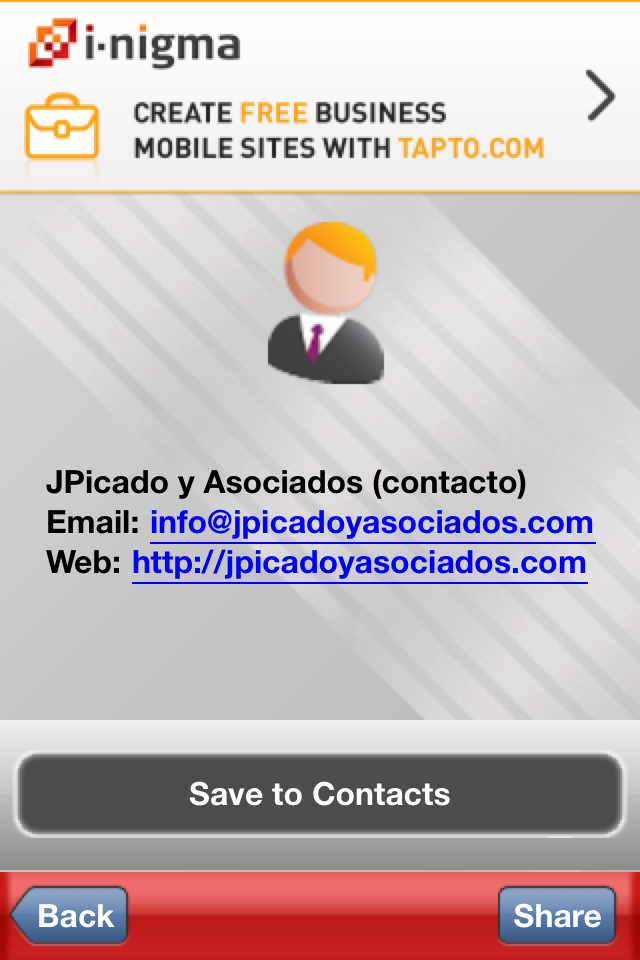Share this contact card

(x=556, y=915)
